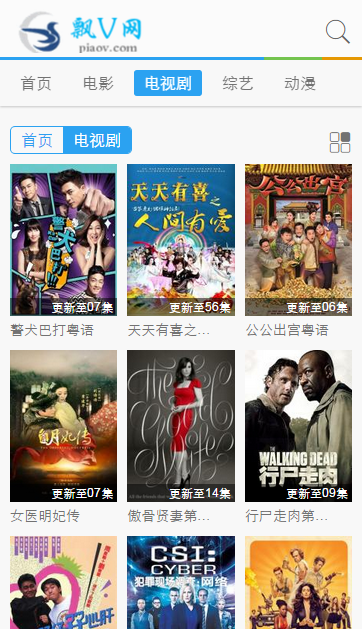Open the 动漫 tab
The image size is (362, 629).
pyautogui.click(x=300, y=83)
